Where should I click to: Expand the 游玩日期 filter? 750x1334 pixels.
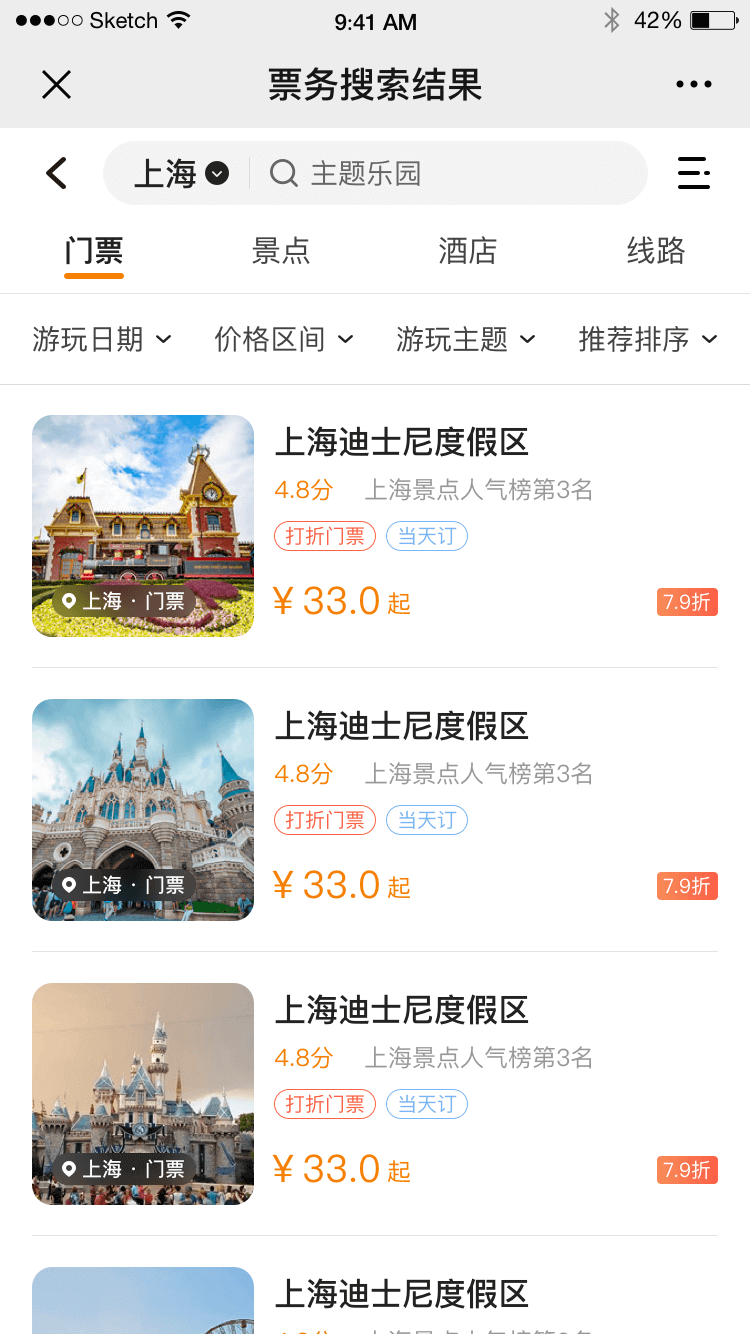click(x=102, y=340)
